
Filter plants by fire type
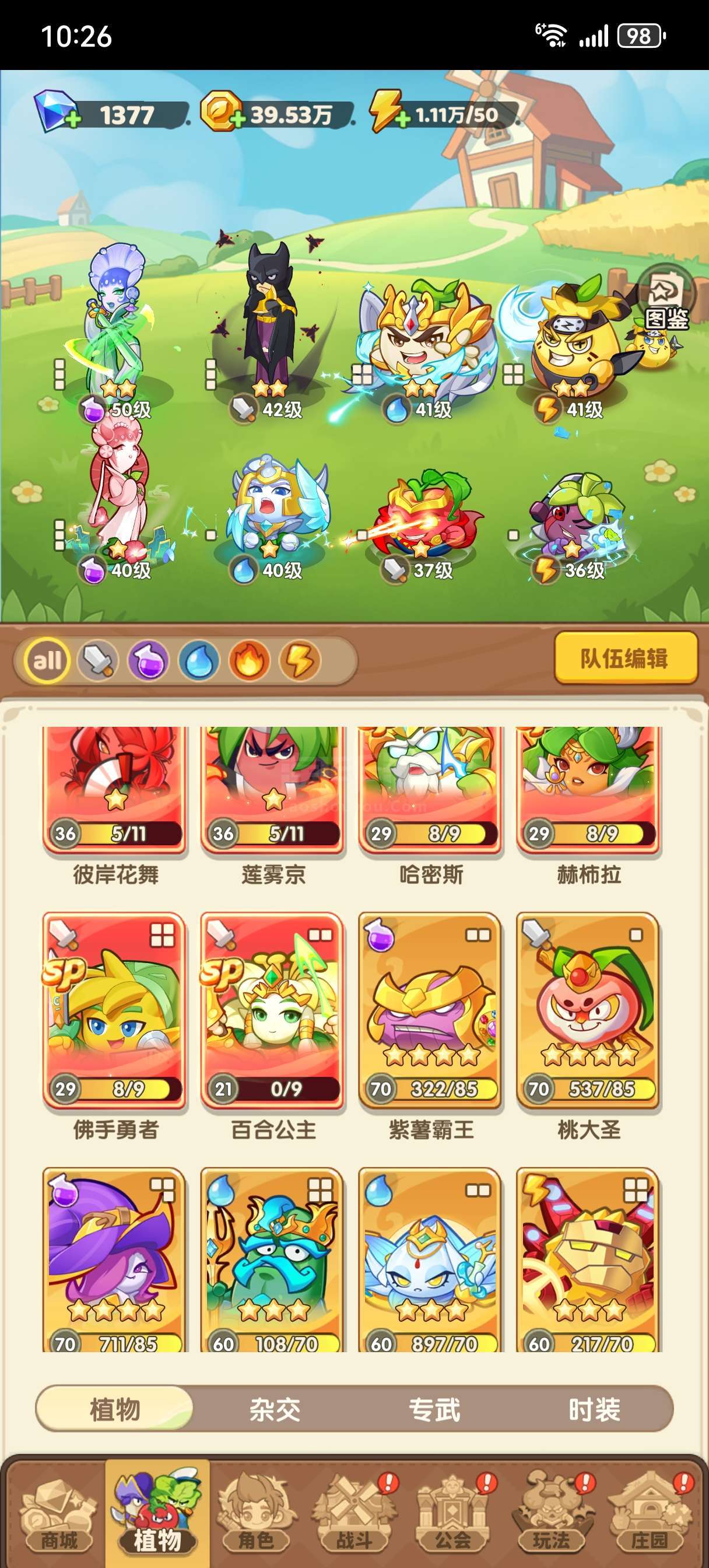coord(249,660)
